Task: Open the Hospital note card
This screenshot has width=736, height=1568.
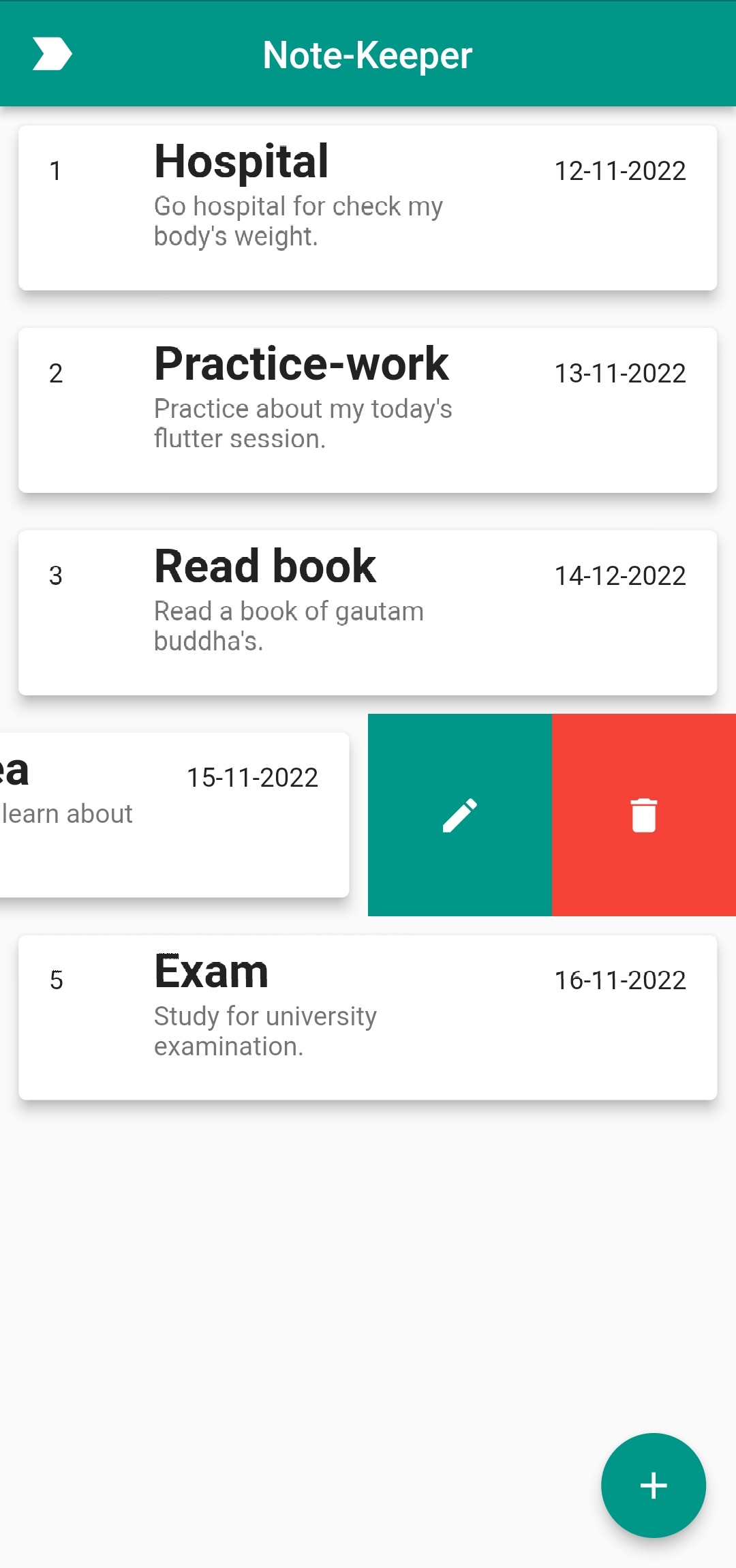Action: point(368,205)
